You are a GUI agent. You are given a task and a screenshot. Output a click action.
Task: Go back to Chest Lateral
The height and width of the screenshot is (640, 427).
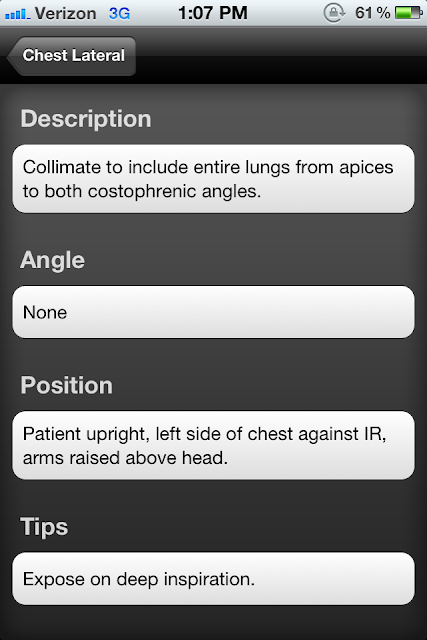pos(71,56)
